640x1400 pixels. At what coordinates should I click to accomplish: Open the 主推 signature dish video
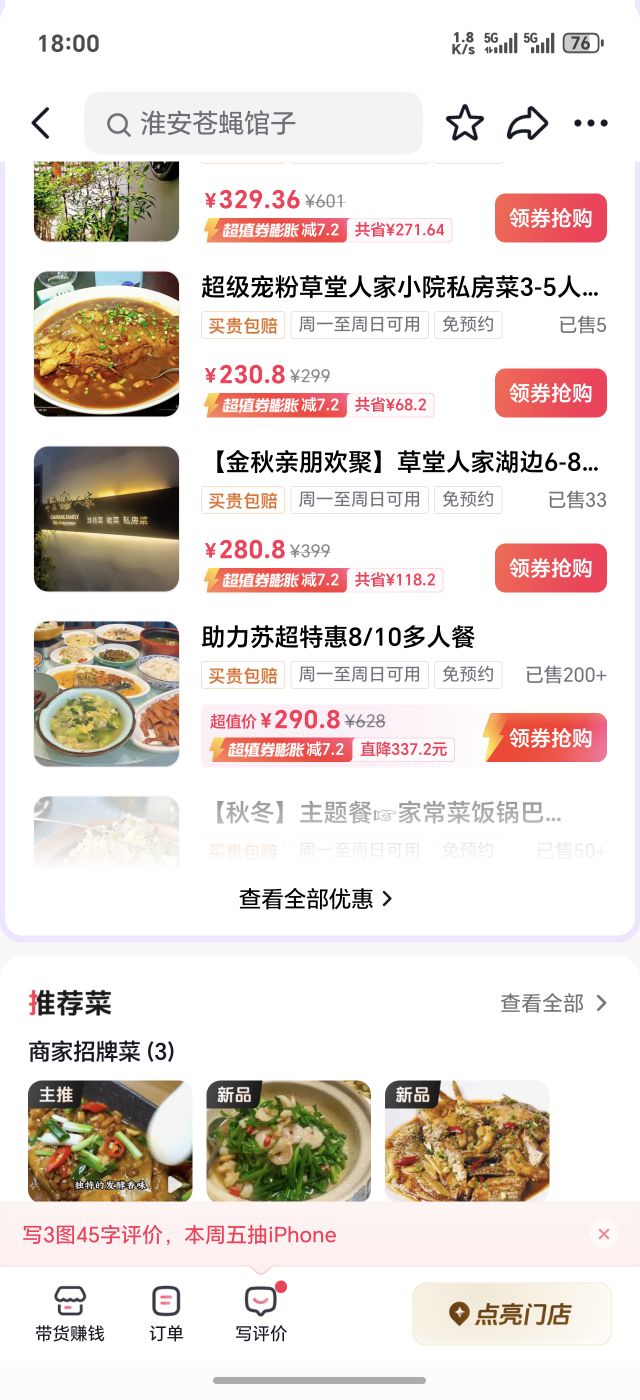(110, 1140)
